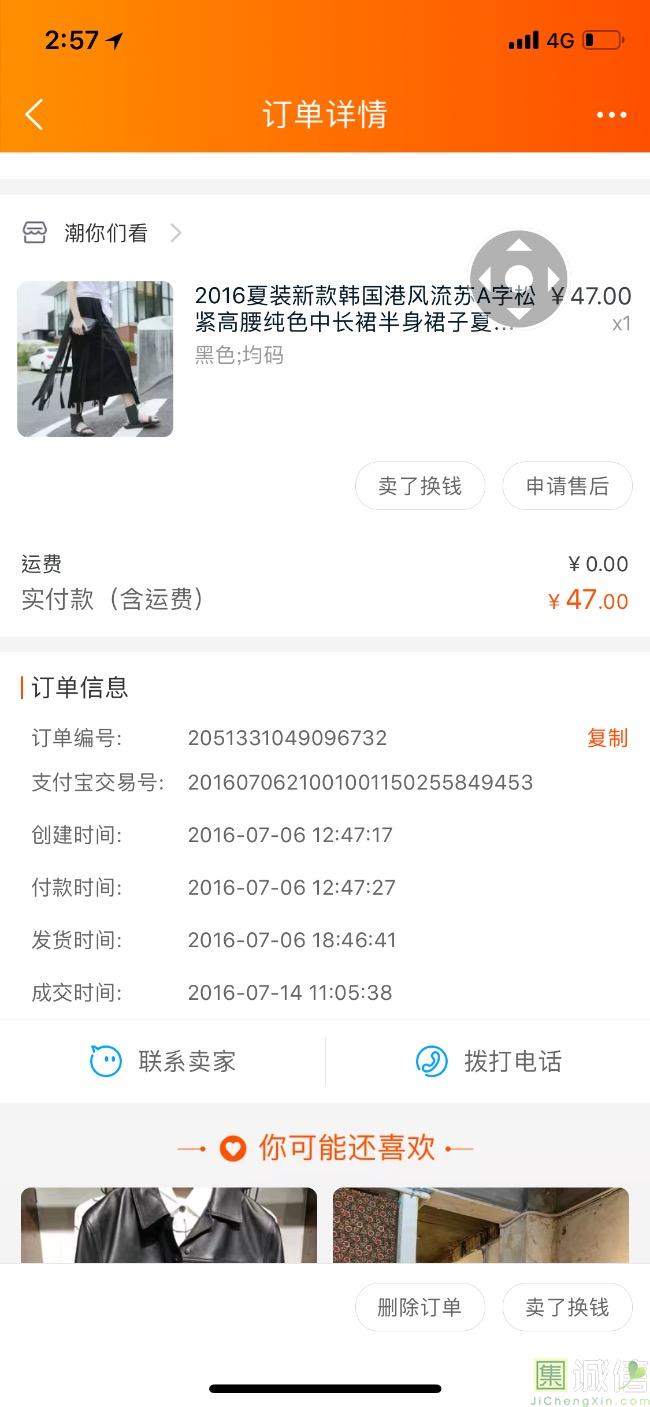The width and height of the screenshot is (650, 1407).
Task: Go back using the top-left arrow
Action: click(x=34, y=114)
